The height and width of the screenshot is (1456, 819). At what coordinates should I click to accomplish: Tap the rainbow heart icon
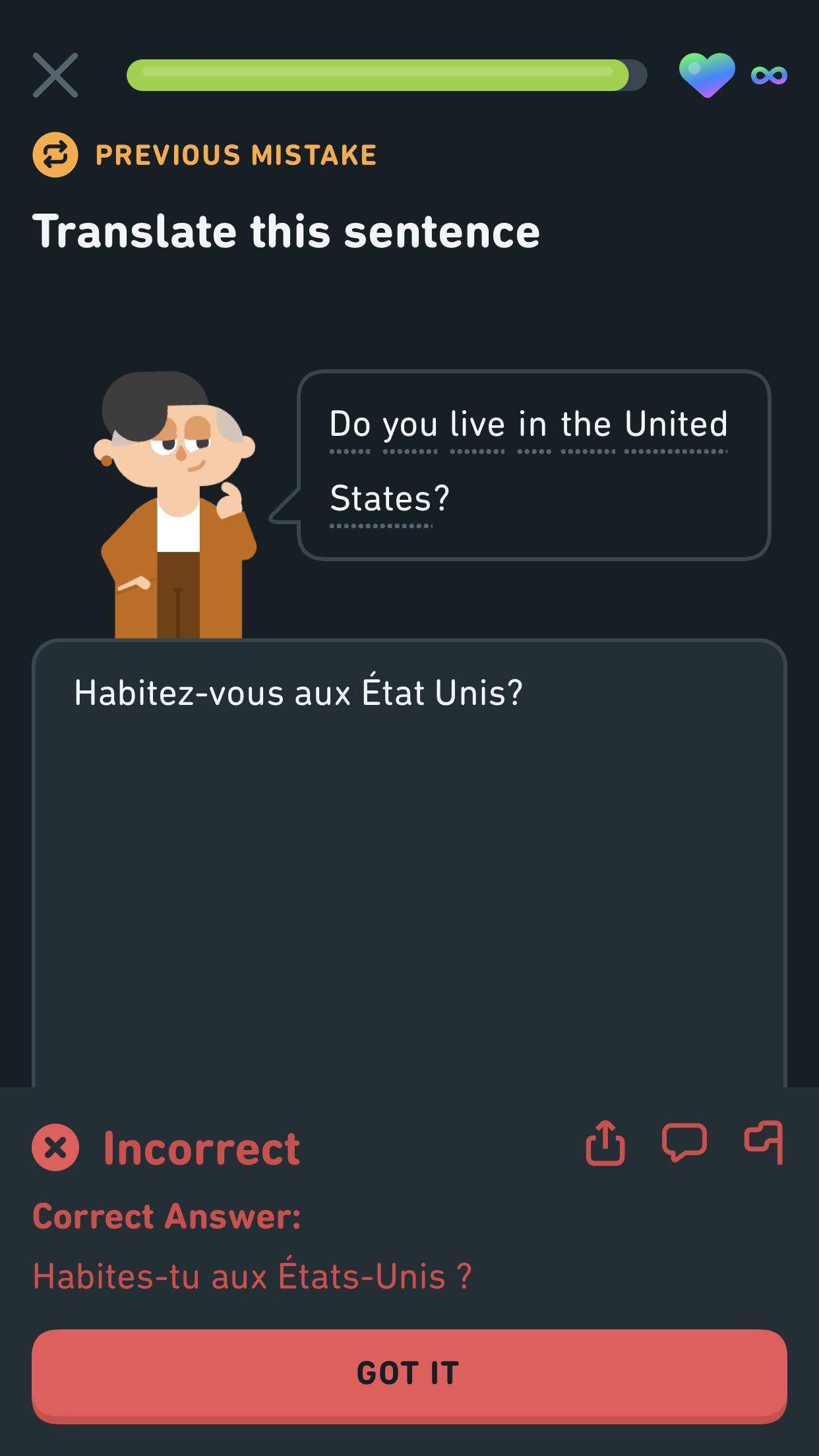(708, 75)
